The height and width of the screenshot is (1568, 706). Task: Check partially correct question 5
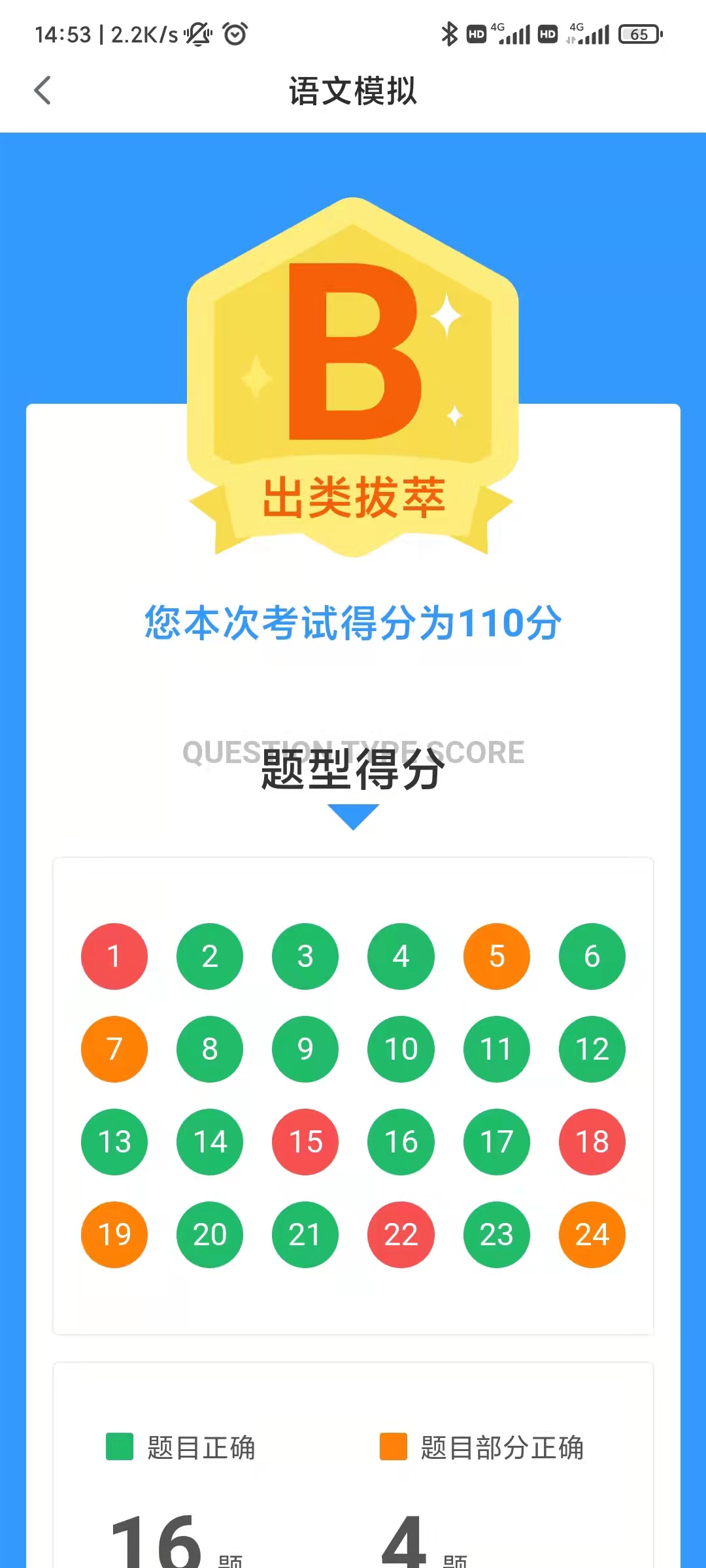click(x=497, y=956)
